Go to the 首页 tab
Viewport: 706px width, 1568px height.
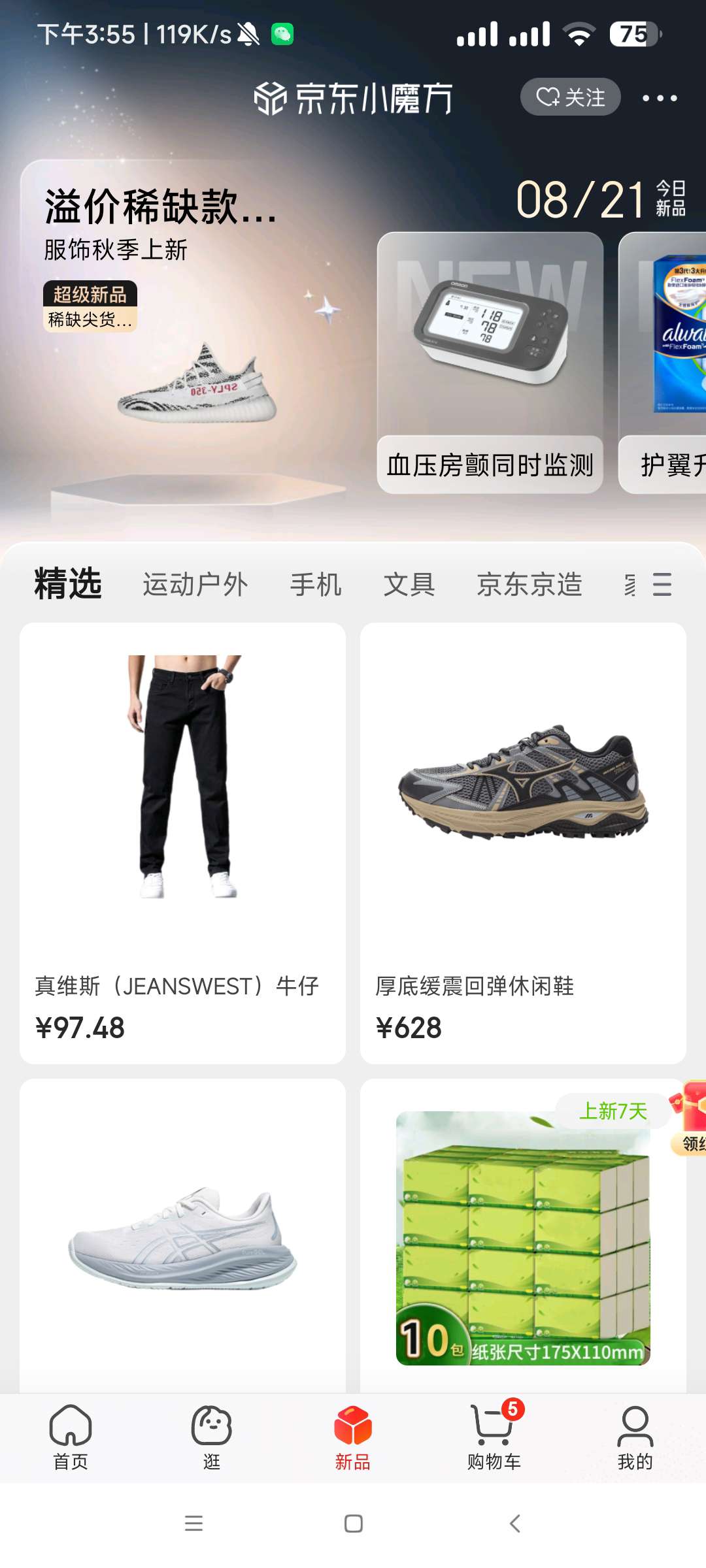point(71,1437)
